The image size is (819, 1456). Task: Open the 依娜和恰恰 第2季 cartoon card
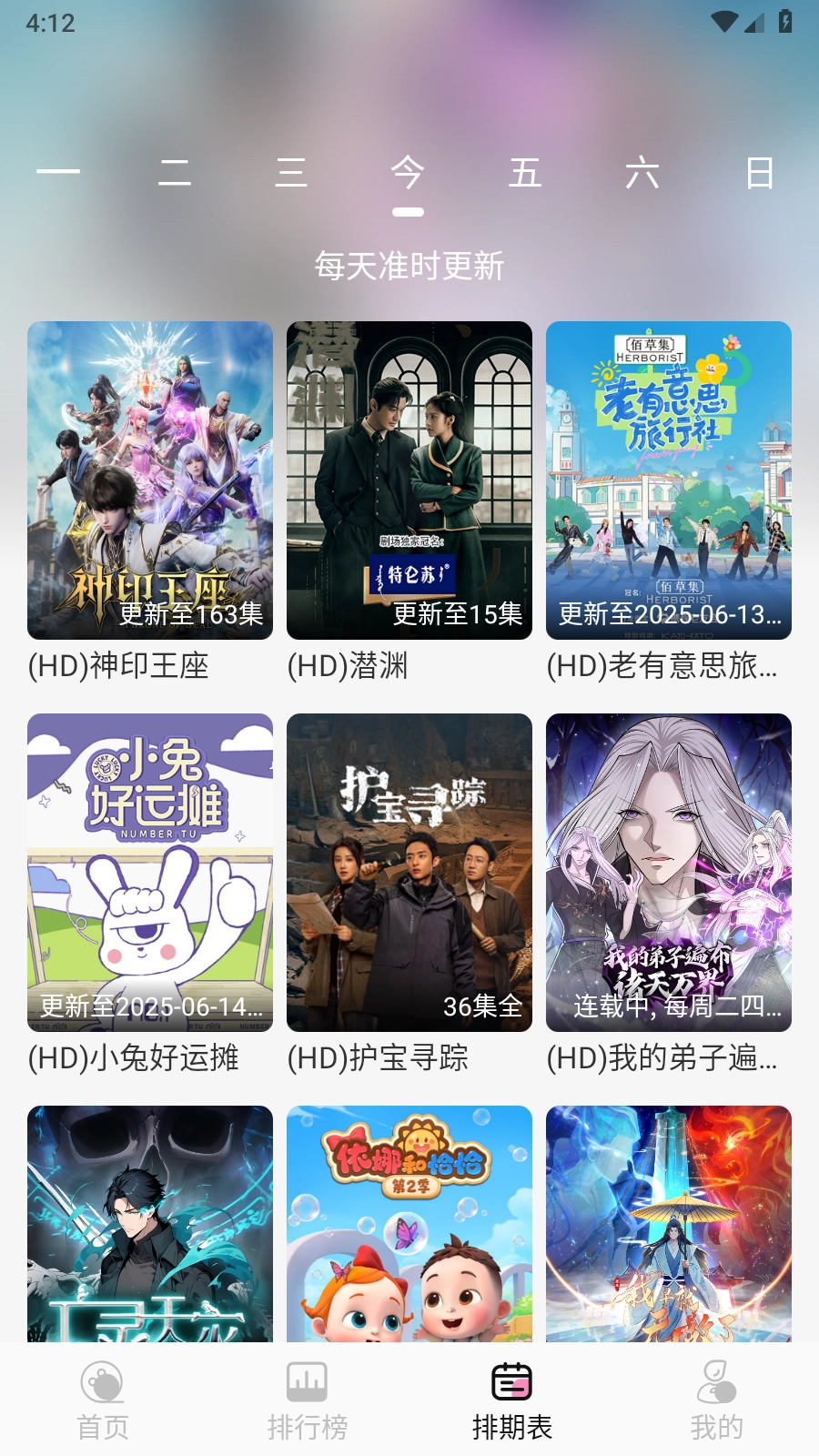pyautogui.click(x=409, y=1224)
